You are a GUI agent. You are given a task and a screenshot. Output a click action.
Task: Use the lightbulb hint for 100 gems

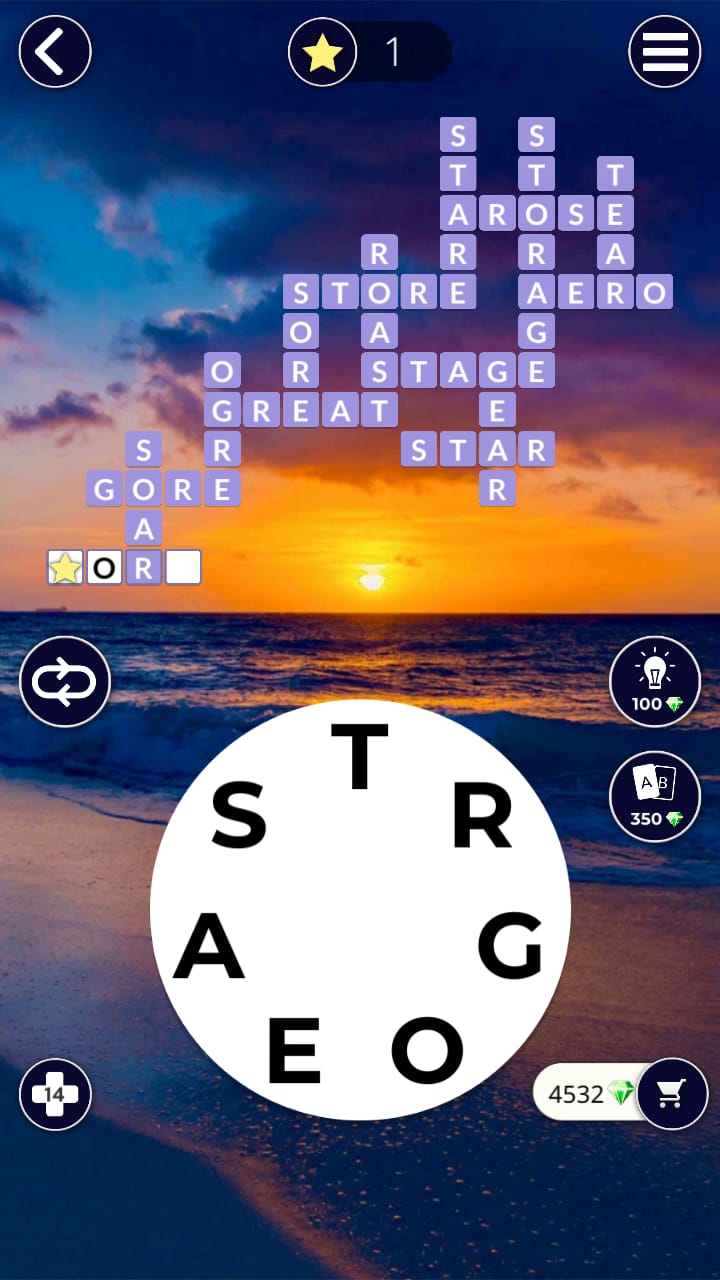(x=655, y=682)
